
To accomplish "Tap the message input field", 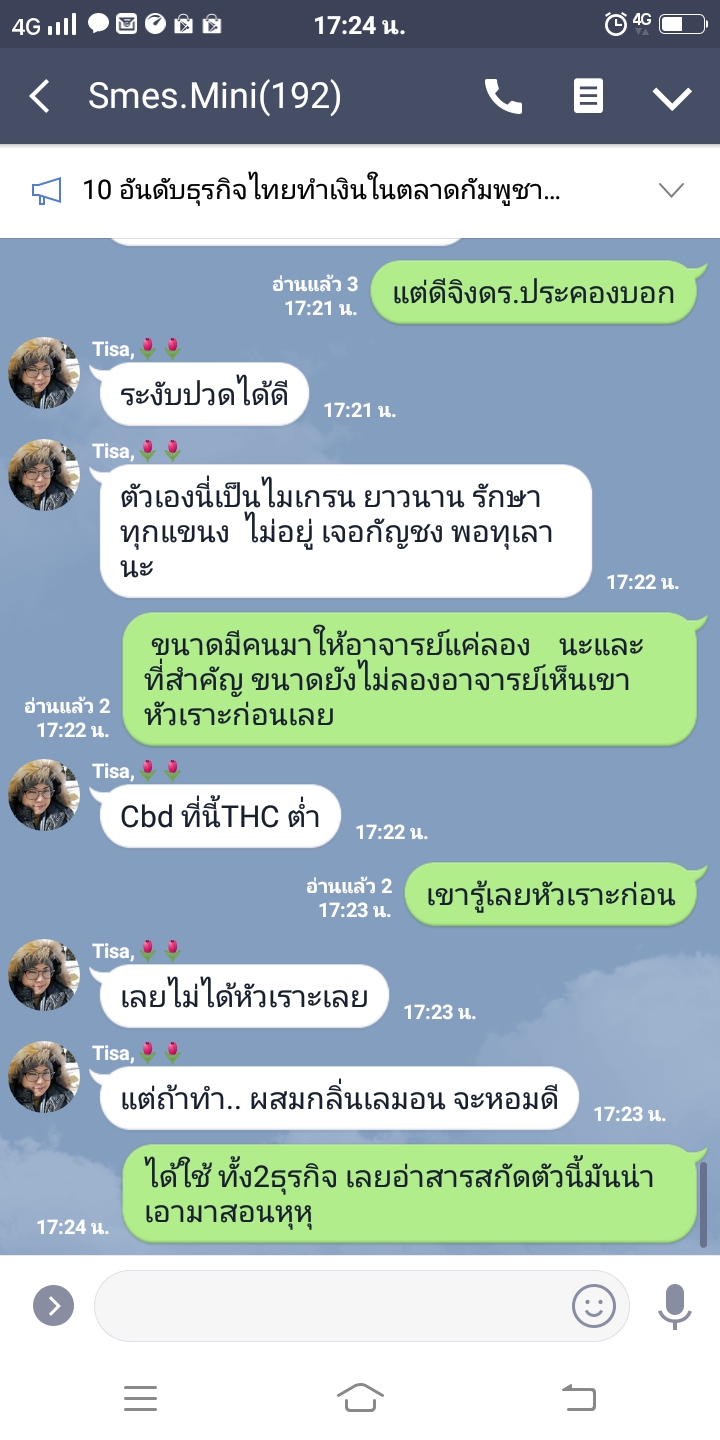I will (x=330, y=1305).
